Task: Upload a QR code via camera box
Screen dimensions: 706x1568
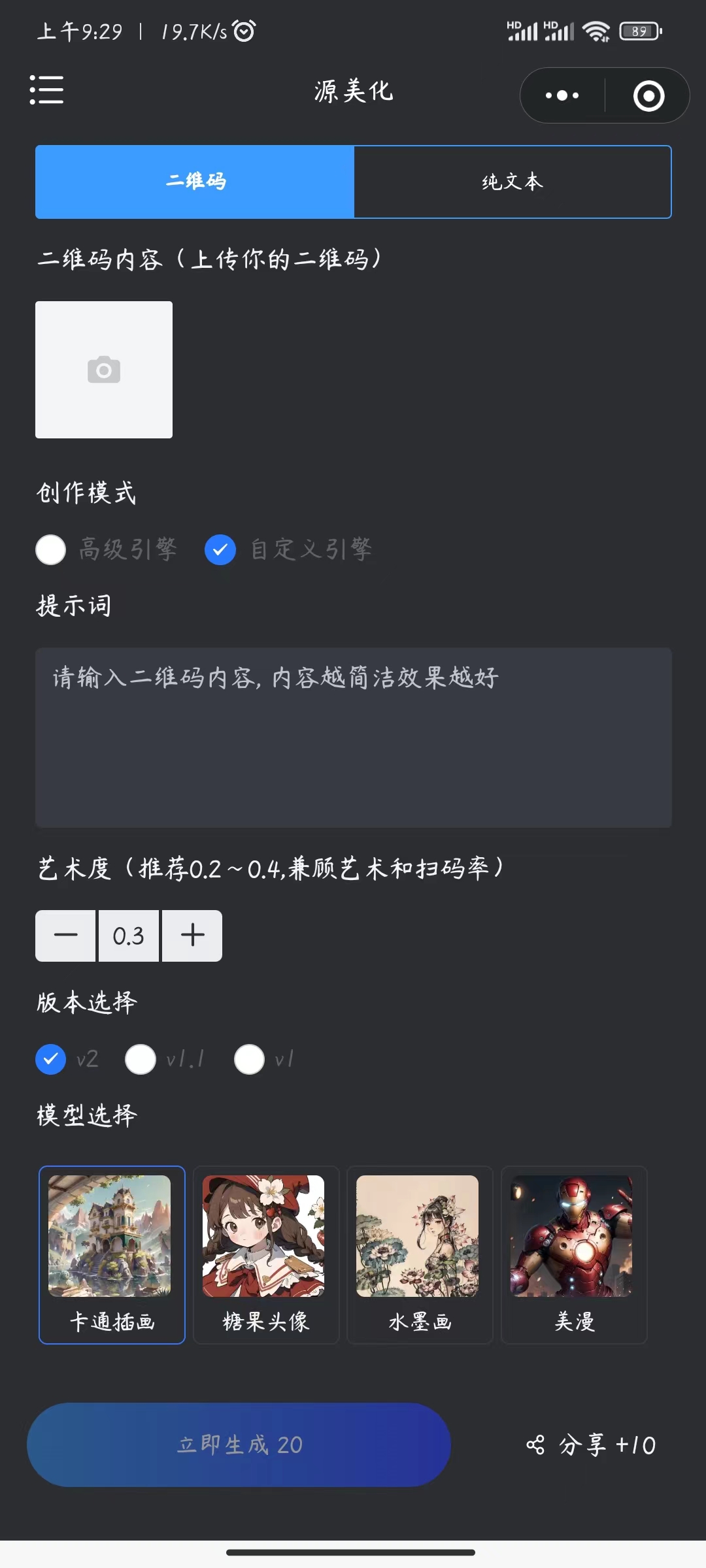Action: [x=104, y=370]
